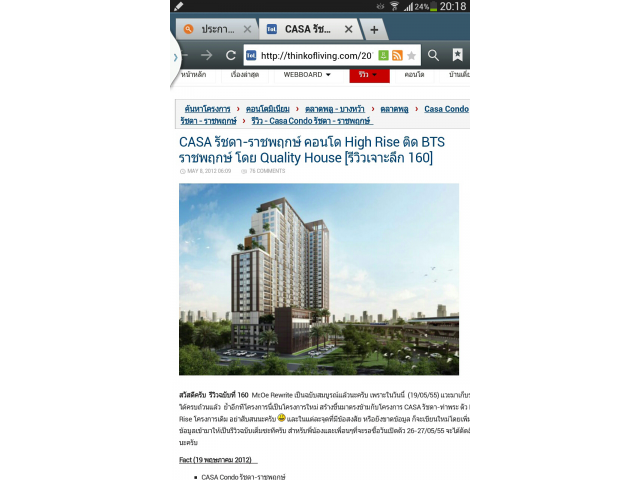Go to เรื่องล่าสุด in the site menu

pyautogui.click(x=245, y=75)
